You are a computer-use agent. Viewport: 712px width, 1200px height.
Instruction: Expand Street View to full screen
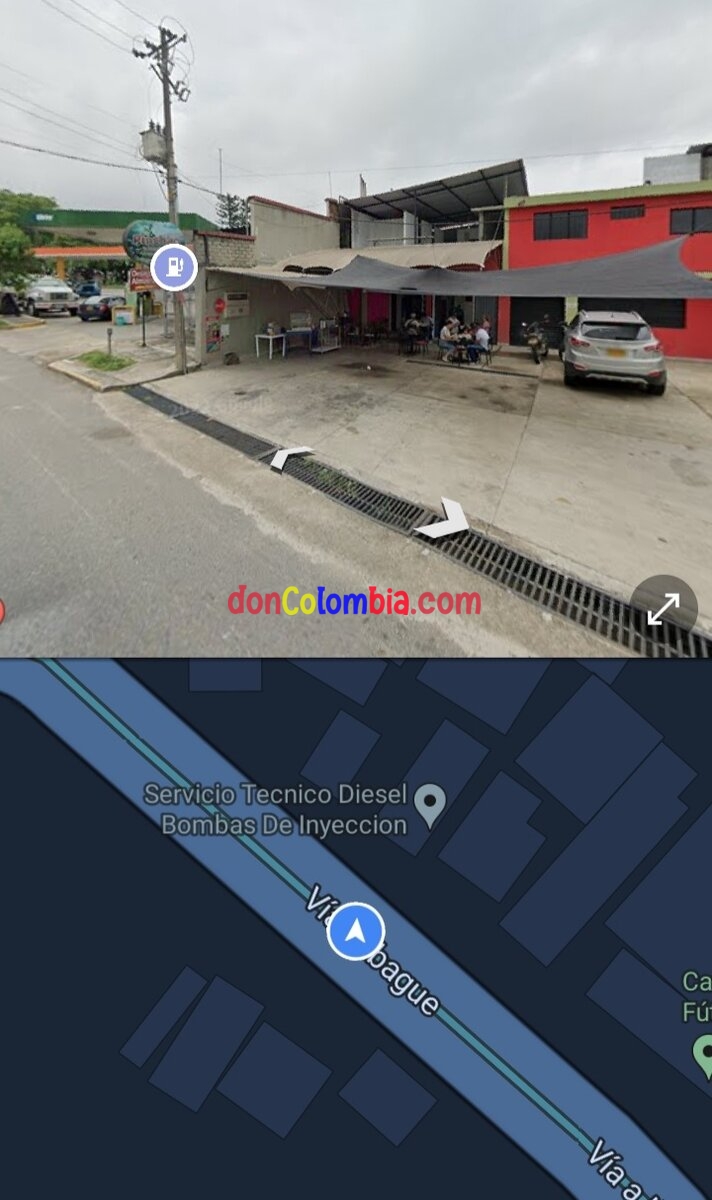[x=663, y=608]
